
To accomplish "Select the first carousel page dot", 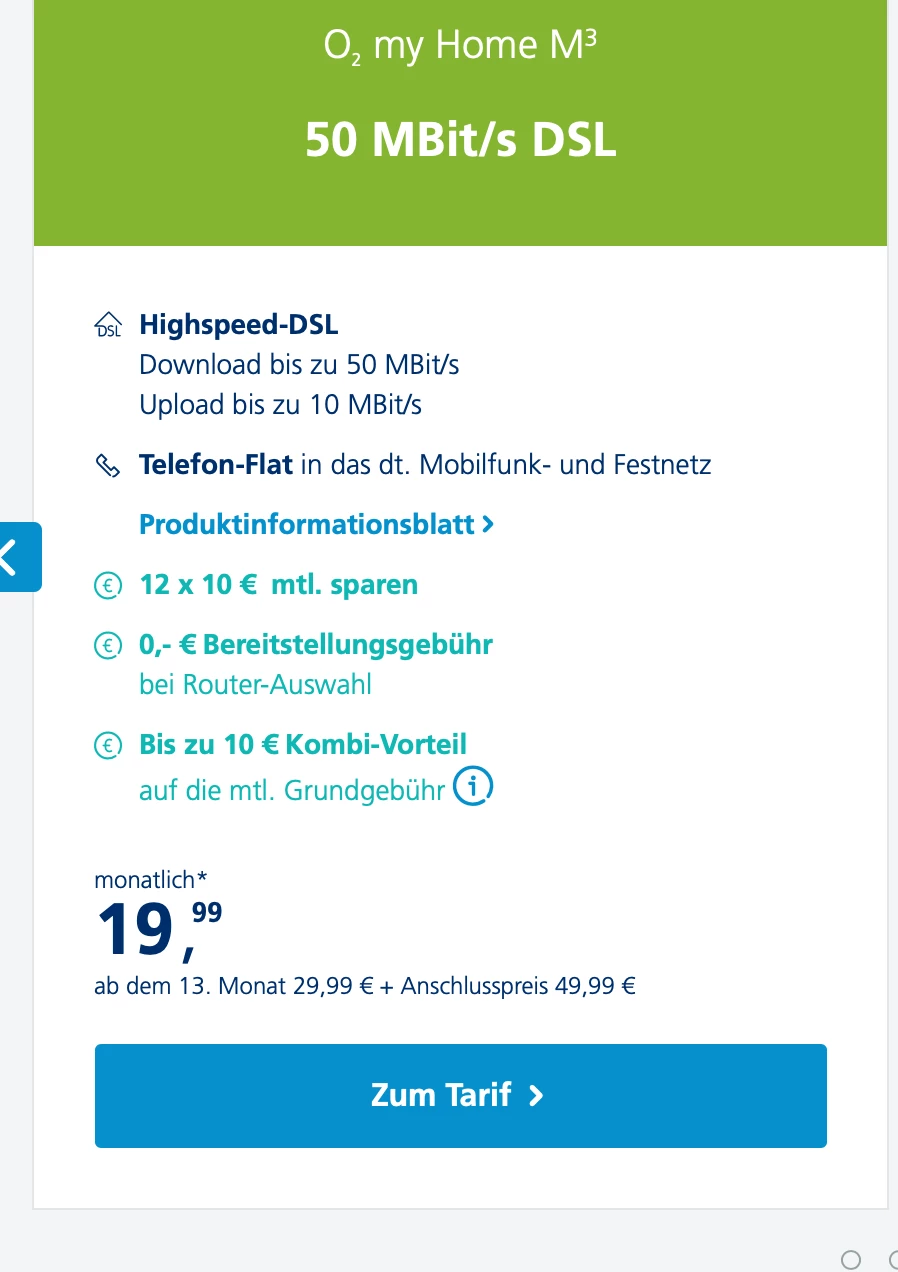I will click(851, 1259).
